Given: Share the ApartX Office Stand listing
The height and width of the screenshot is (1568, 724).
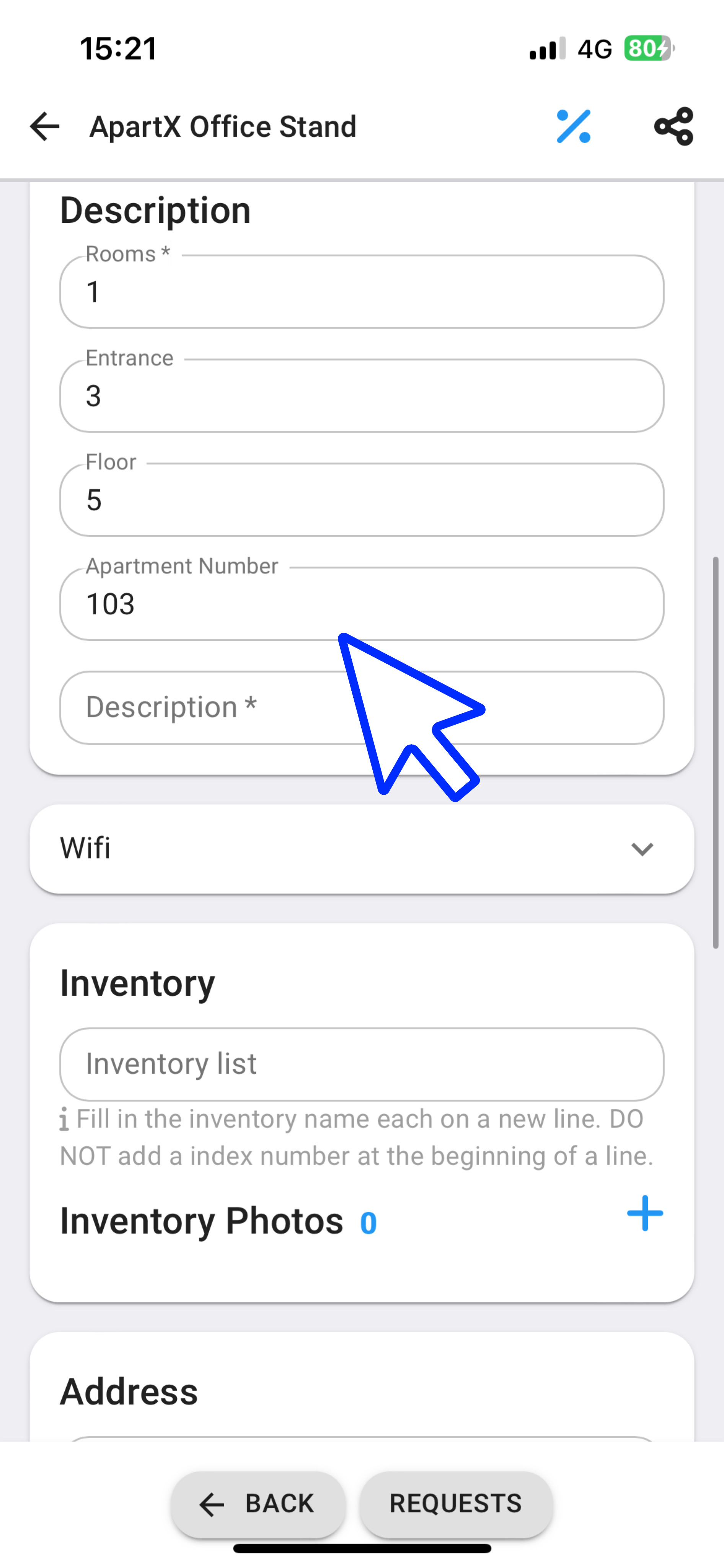Looking at the screenshot, I should click(673, 127).
